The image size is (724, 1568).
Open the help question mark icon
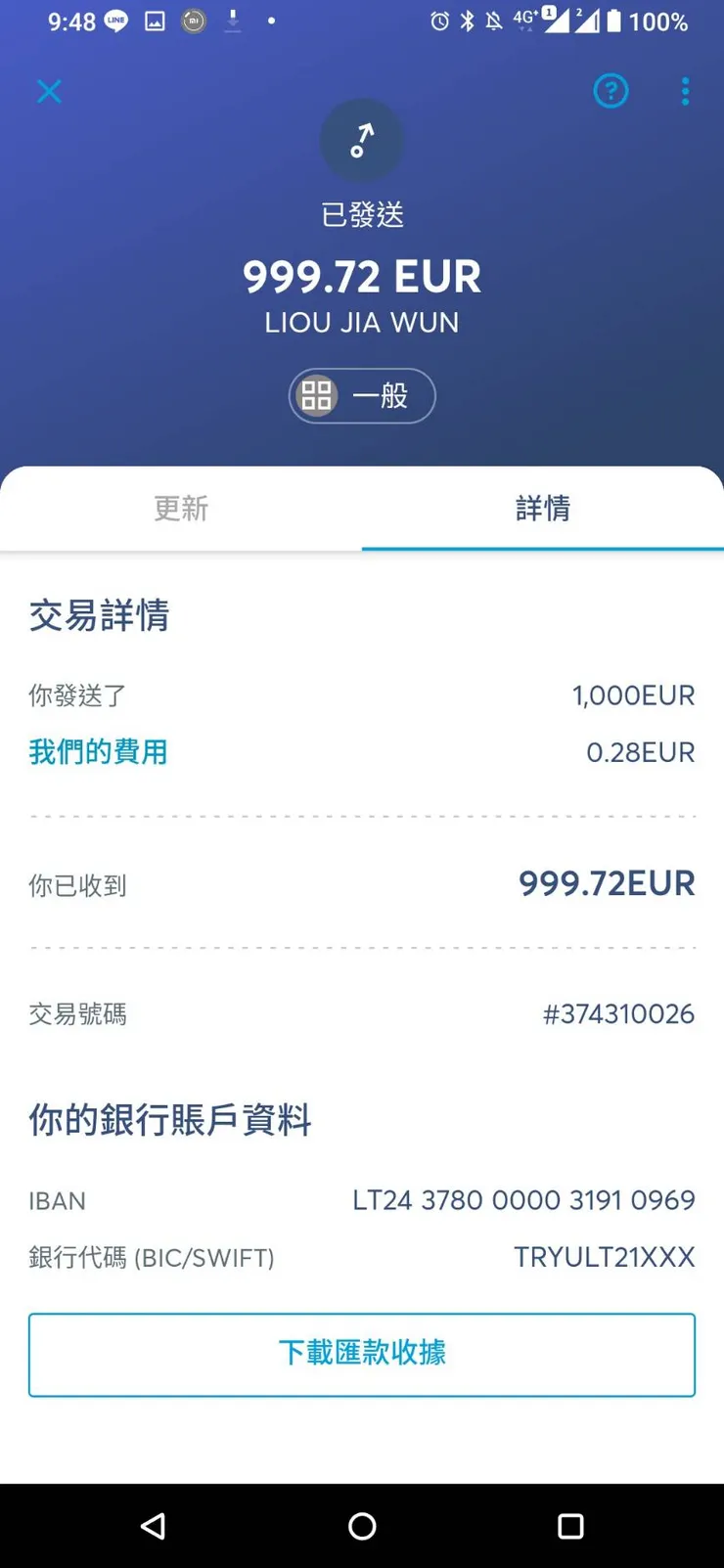click(x=611, y=91)
